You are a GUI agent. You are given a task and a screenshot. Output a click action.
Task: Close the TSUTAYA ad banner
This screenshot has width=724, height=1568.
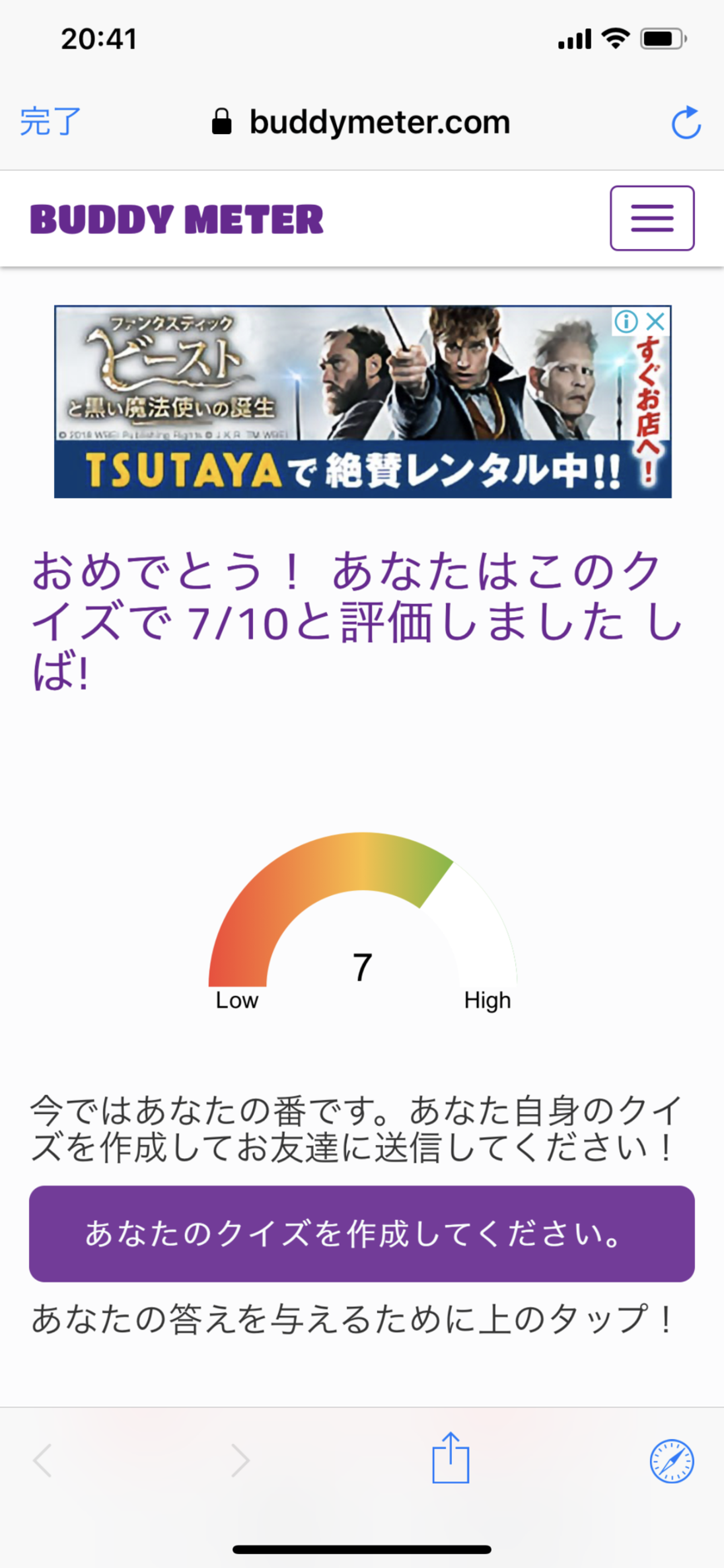tap(656, 321)
